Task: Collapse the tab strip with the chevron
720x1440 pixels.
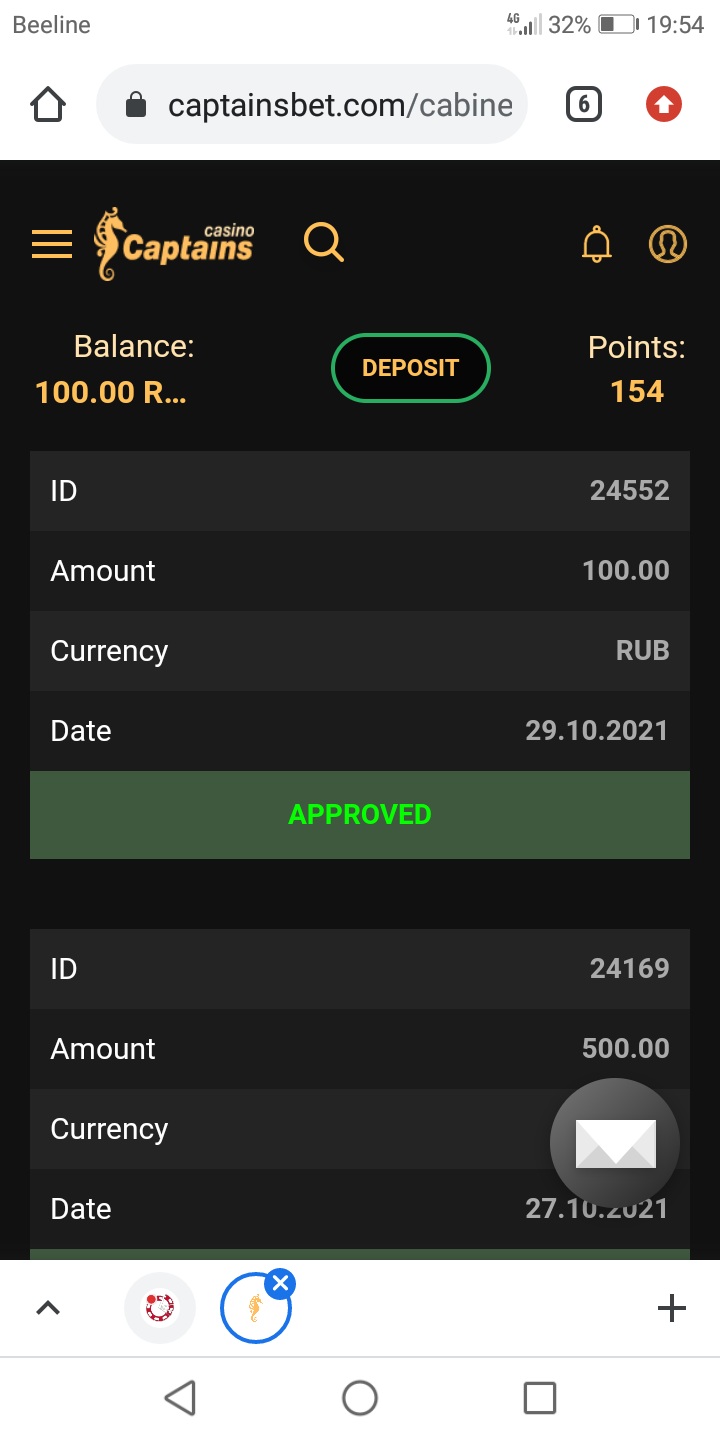Action: coord(48,1308)
